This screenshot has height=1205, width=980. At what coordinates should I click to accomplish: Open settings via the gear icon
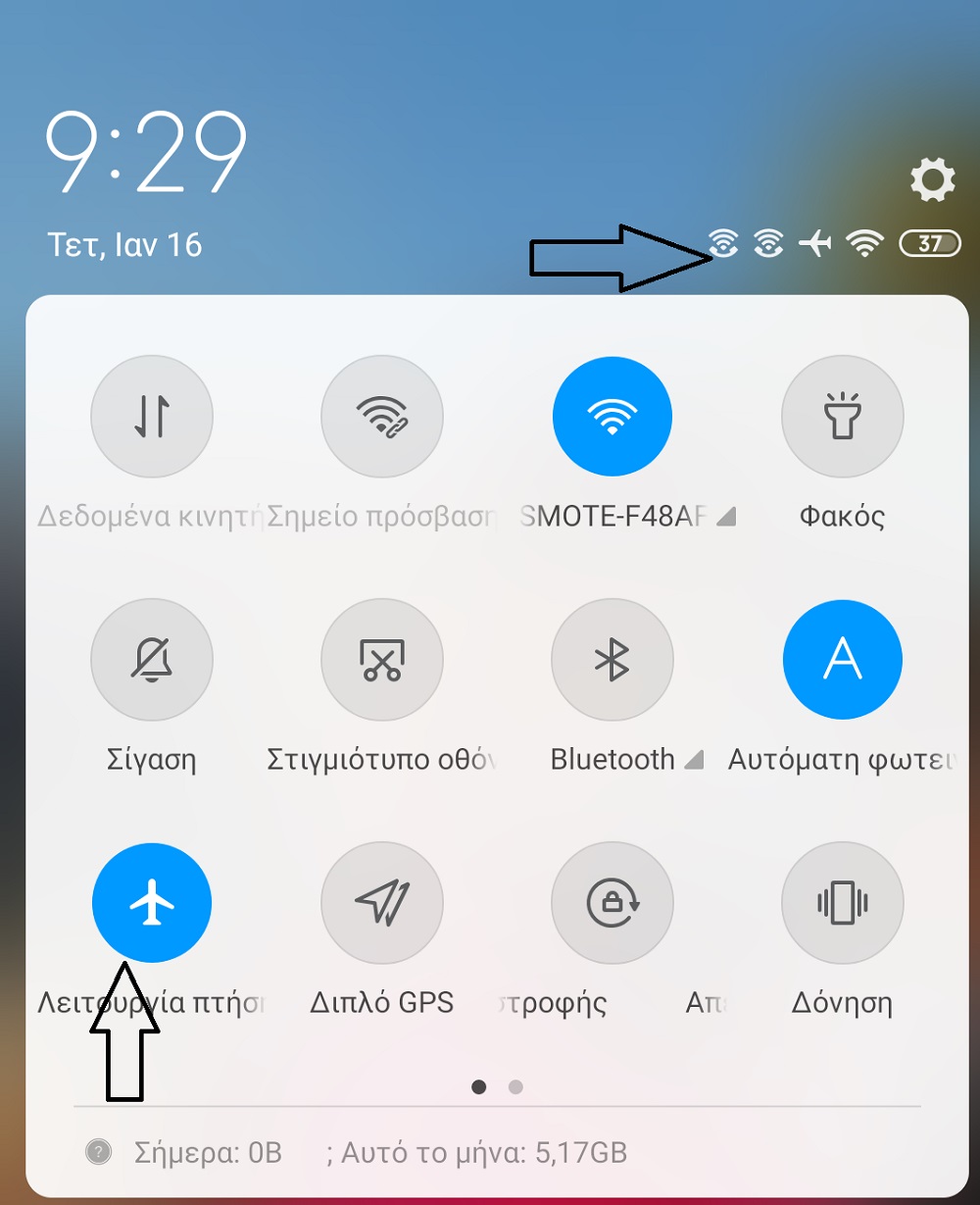(932, 179)
